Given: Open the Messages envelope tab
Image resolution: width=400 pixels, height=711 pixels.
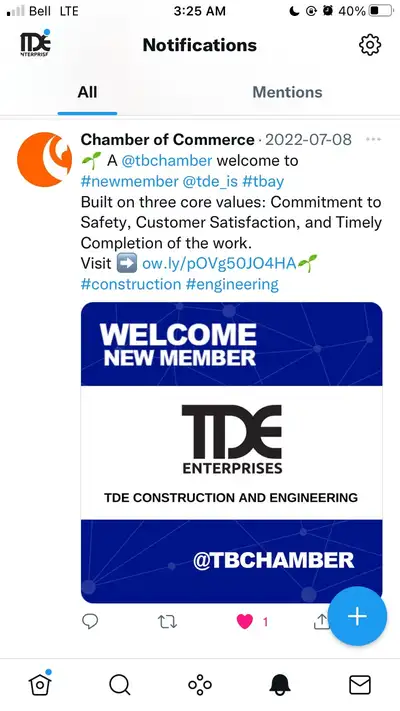Looking at the screenshot, I should point(360,685).
